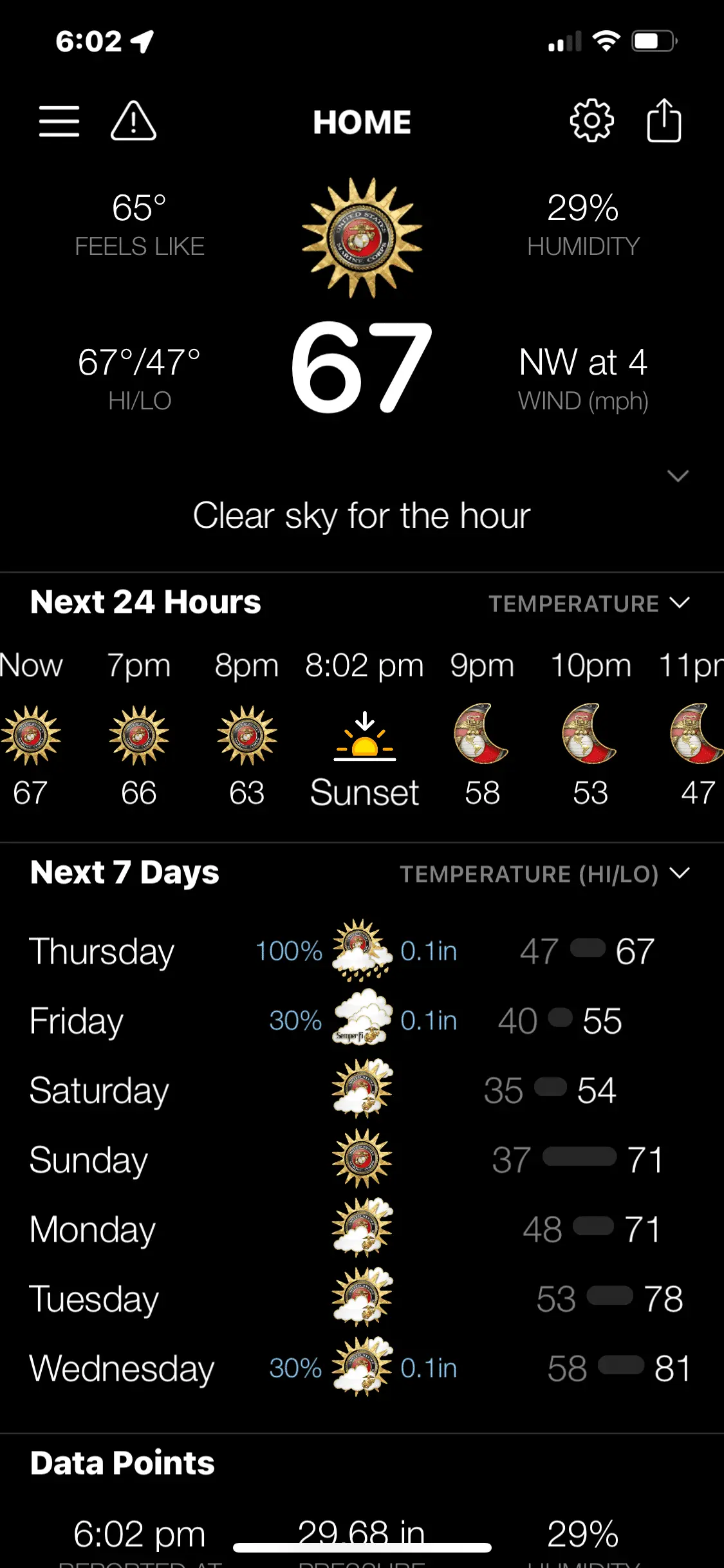Change Next 7 Days TEMPERATURE (HI/LO) dropdown

pyautogui.click(x=544, y=874)
